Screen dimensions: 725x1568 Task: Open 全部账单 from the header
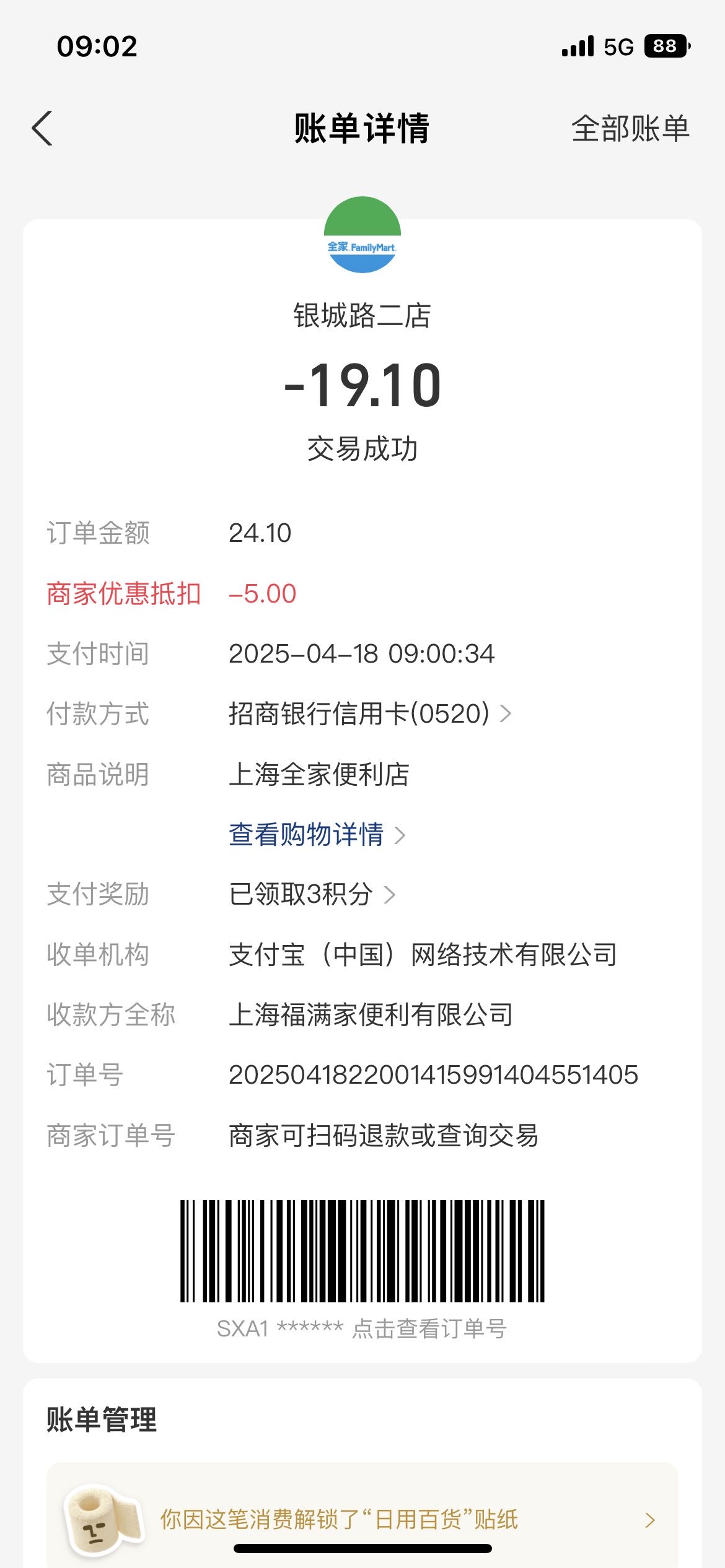[630, 129]
